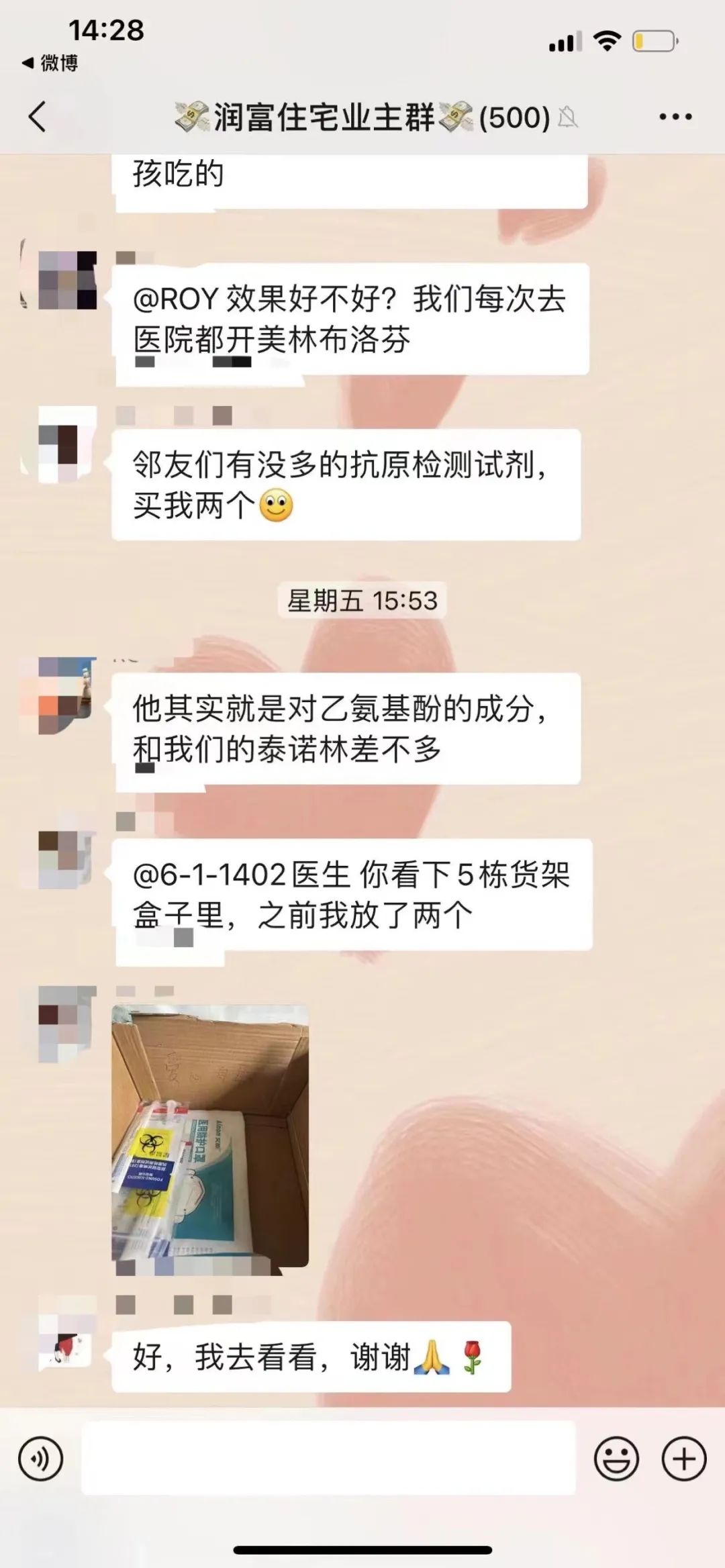The image size is (725, 1568).
Task: Focus the message text field
Action: tap(328, 1458)
